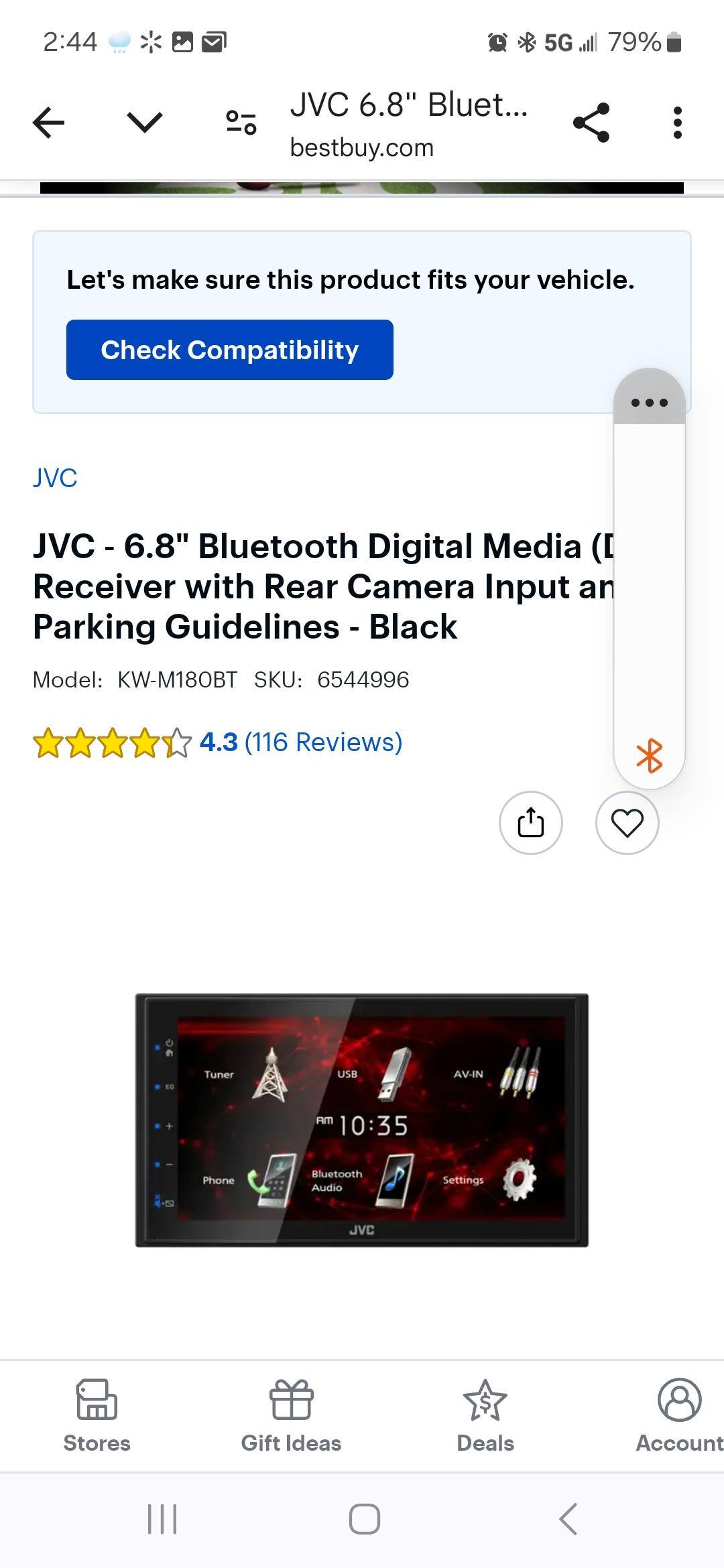Save the product with the heart icon
Image resolution: width=724 pixels, height=1568 pixels.
pos(627,823)
